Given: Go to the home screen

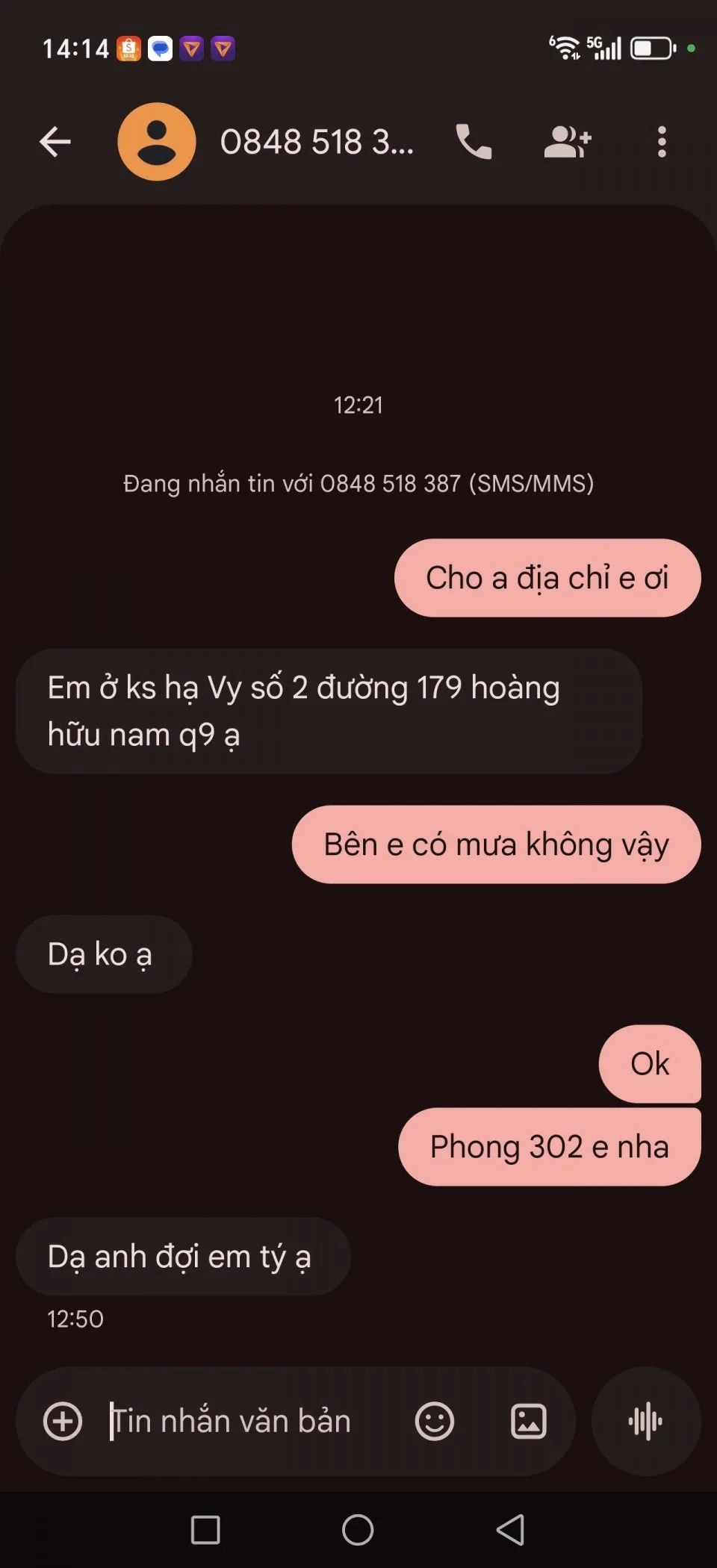Looking at the screenshot, I should pos(358,1530).
